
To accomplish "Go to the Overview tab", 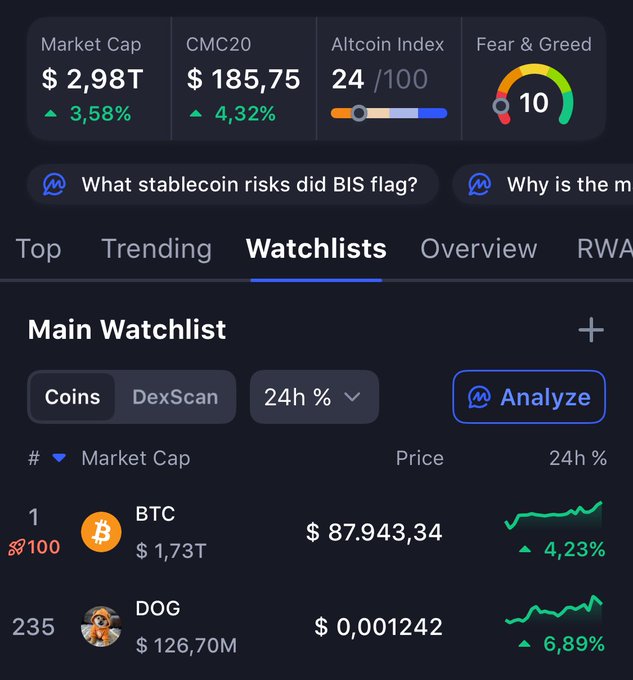I will (x=478, y=249).
